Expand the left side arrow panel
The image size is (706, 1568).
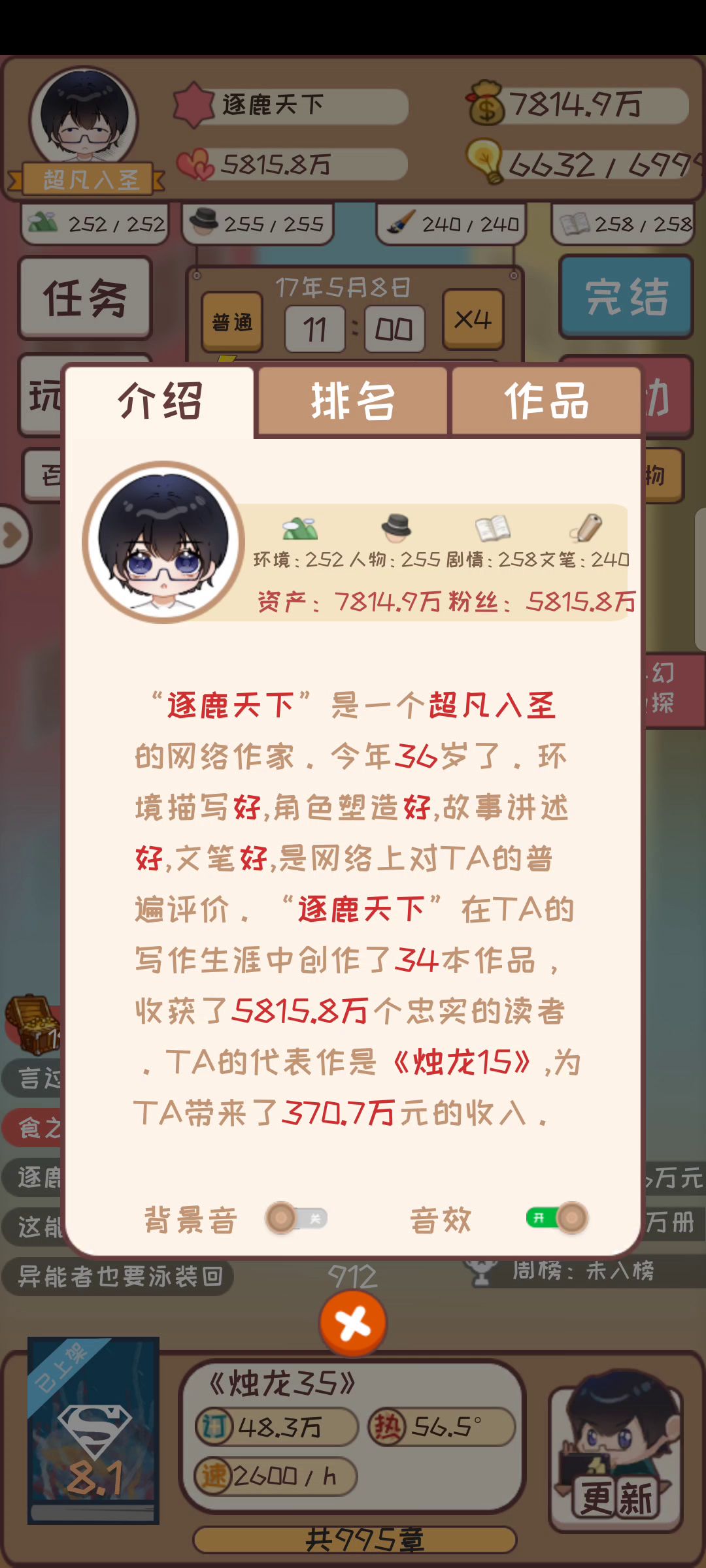click(13, 536)
